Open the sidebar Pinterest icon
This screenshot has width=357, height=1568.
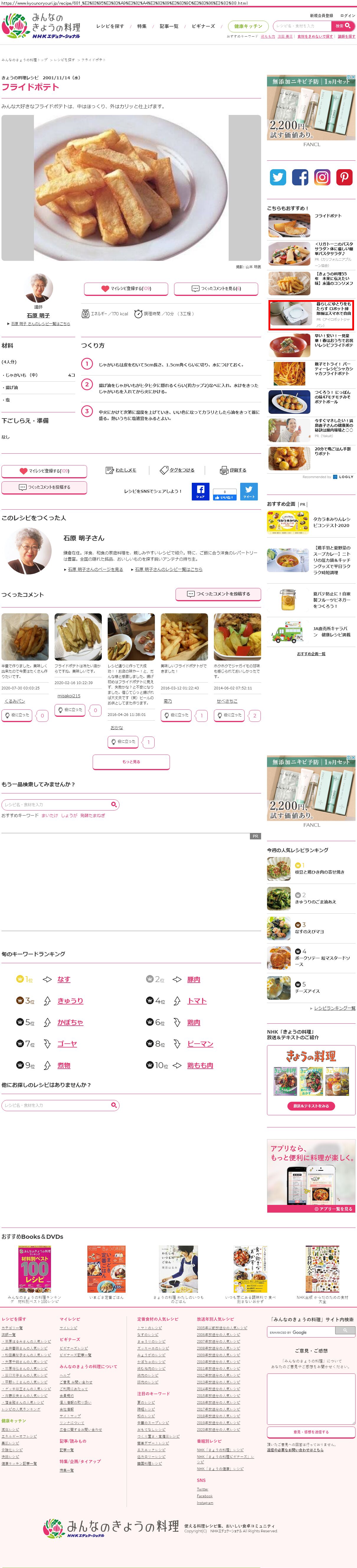(344, 177)
